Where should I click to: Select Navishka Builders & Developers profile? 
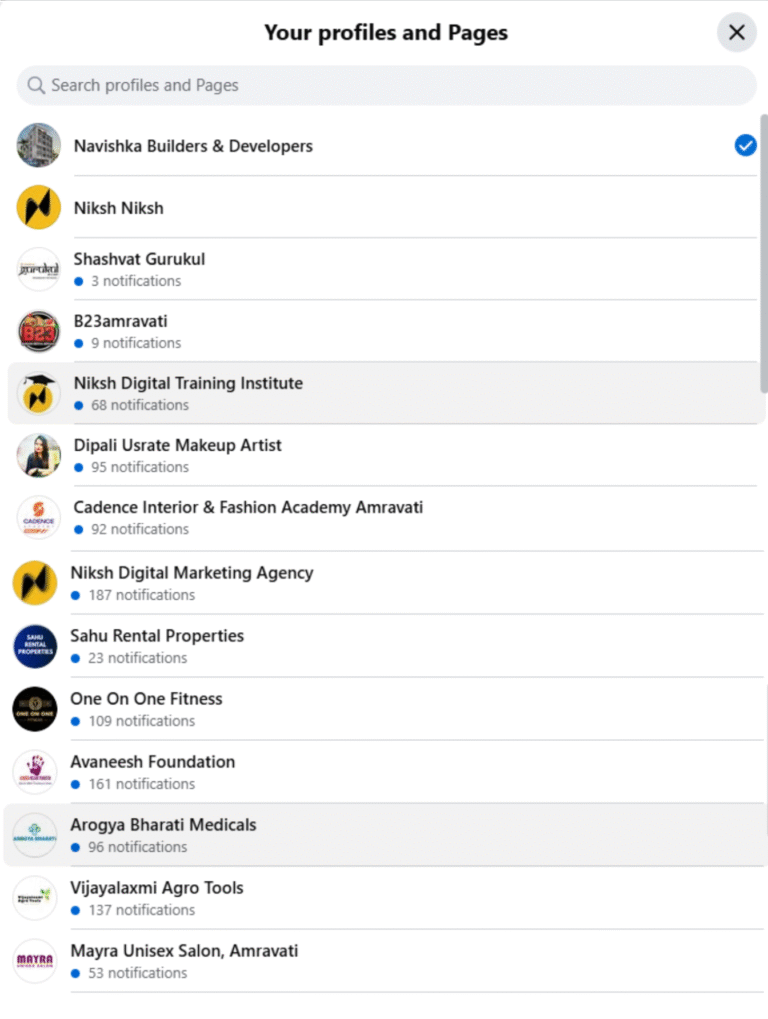193,146
